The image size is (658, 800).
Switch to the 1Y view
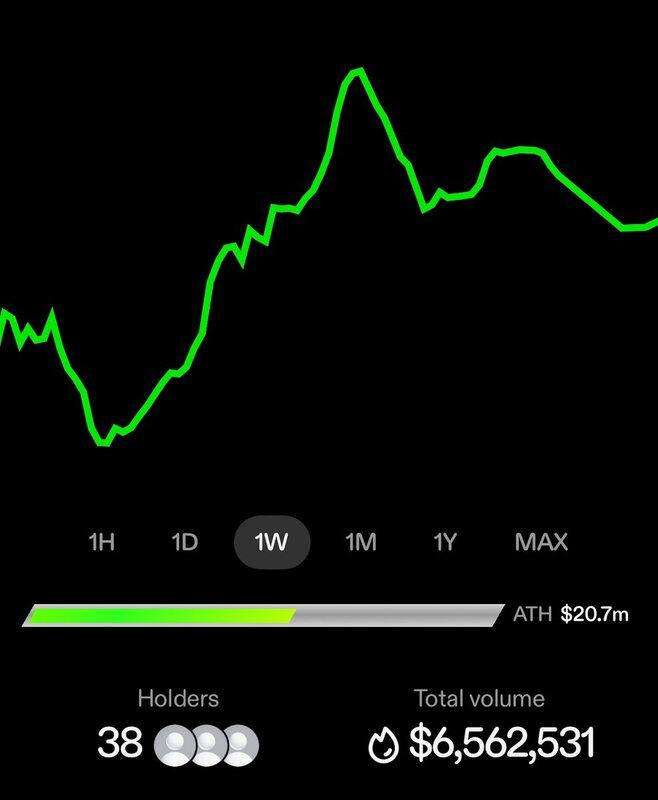[x=445, y=543]
